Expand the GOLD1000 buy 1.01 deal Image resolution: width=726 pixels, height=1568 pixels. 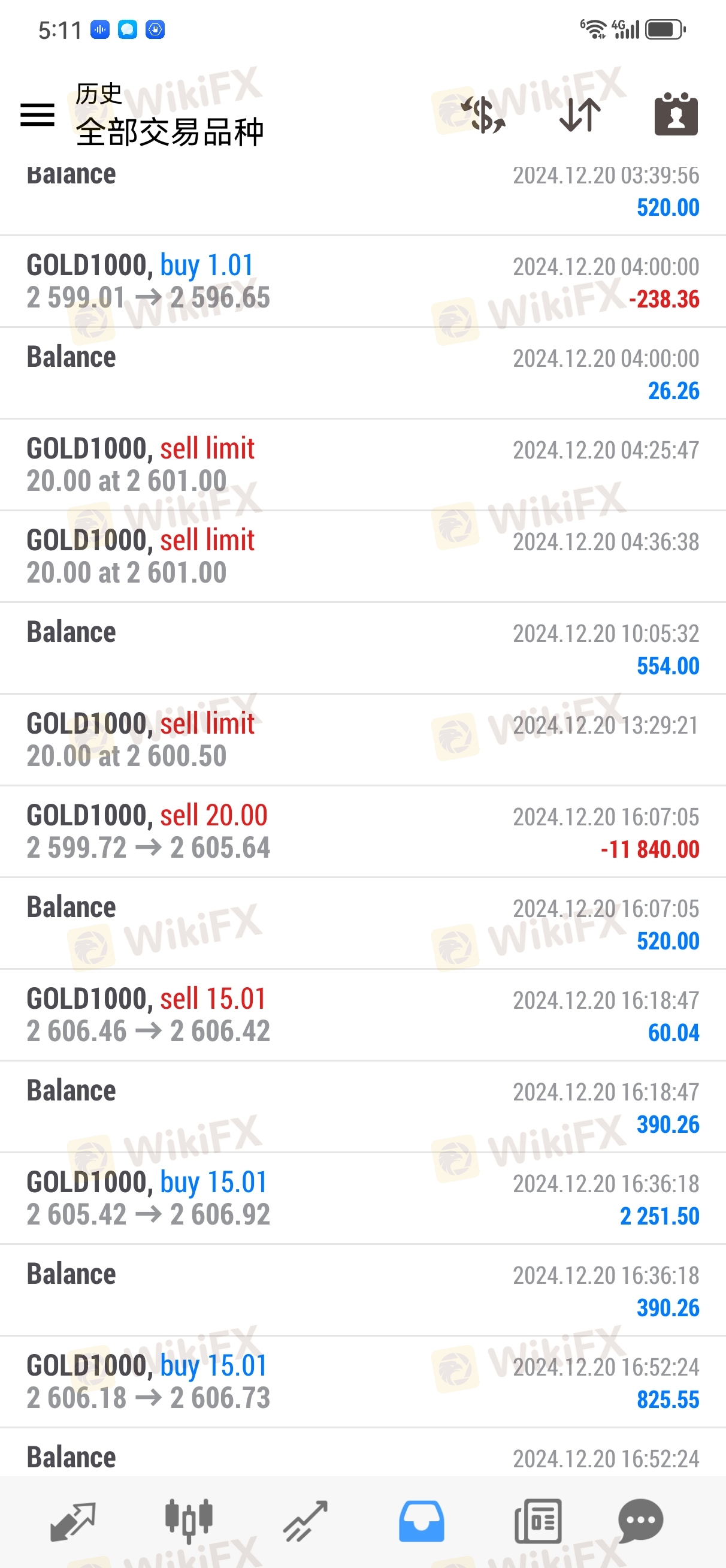coord(362,282)
